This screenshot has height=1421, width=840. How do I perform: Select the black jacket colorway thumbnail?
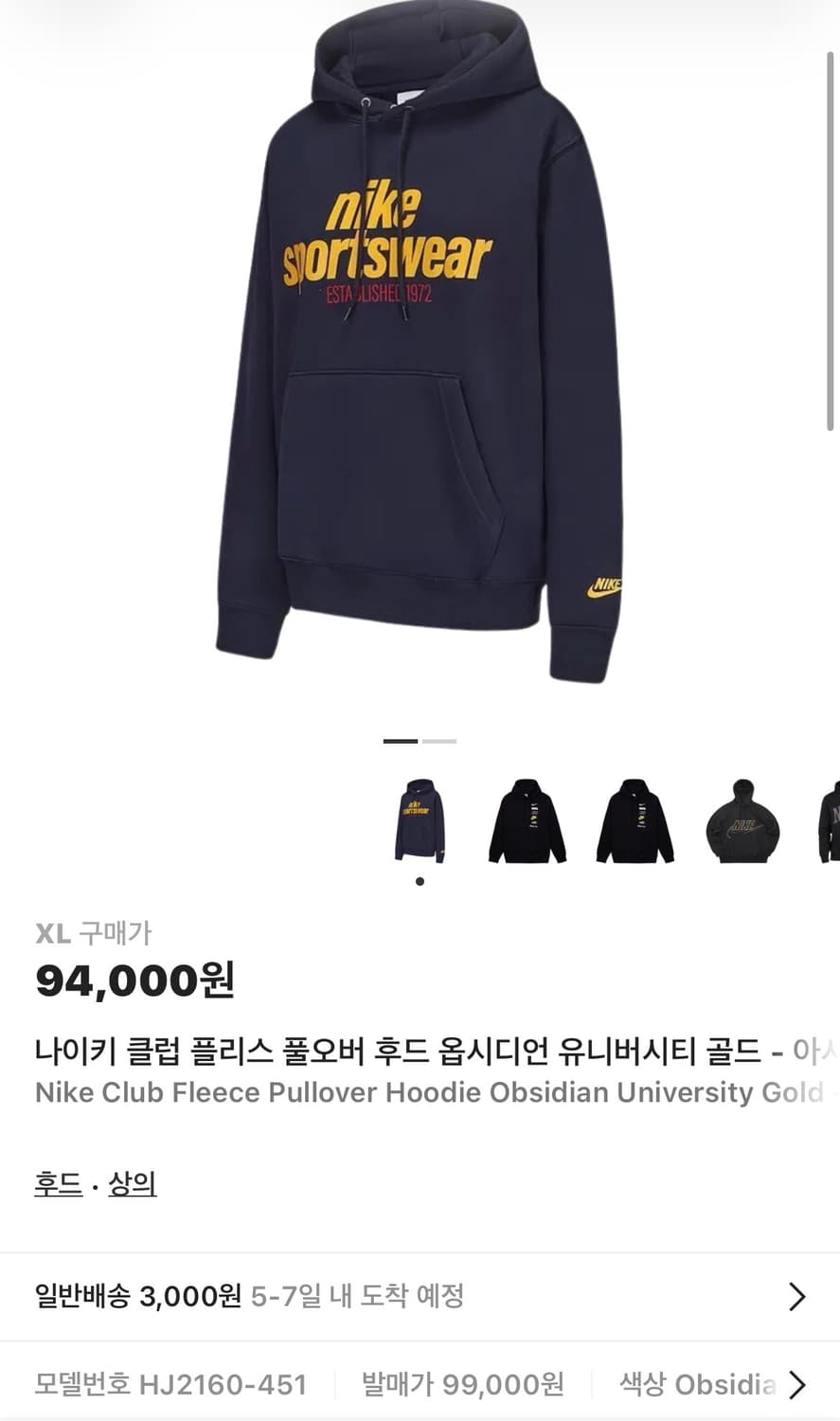click(741, 822)
